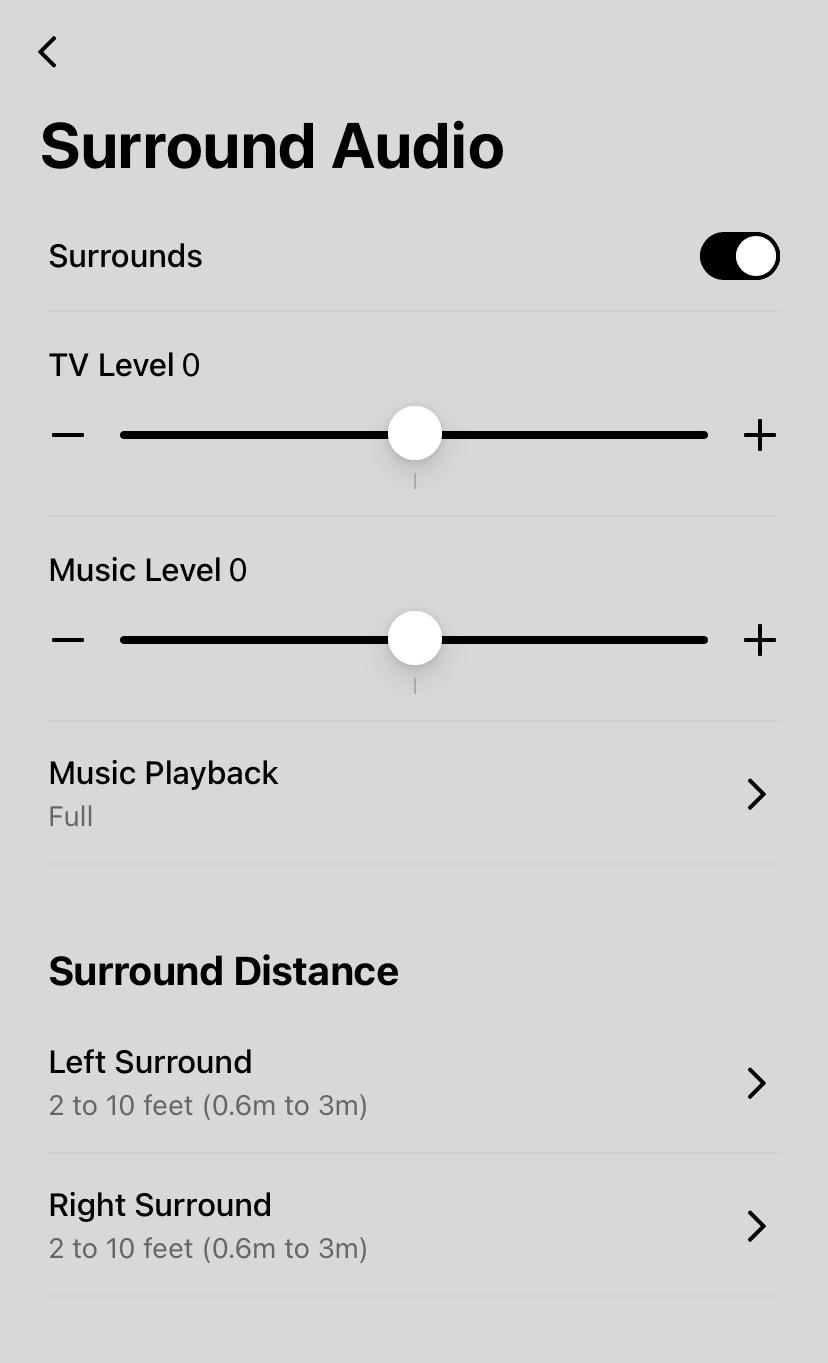Tap the Full label under Music Playback
This screenshot has height=1363, width=828.
pos(69,816)
